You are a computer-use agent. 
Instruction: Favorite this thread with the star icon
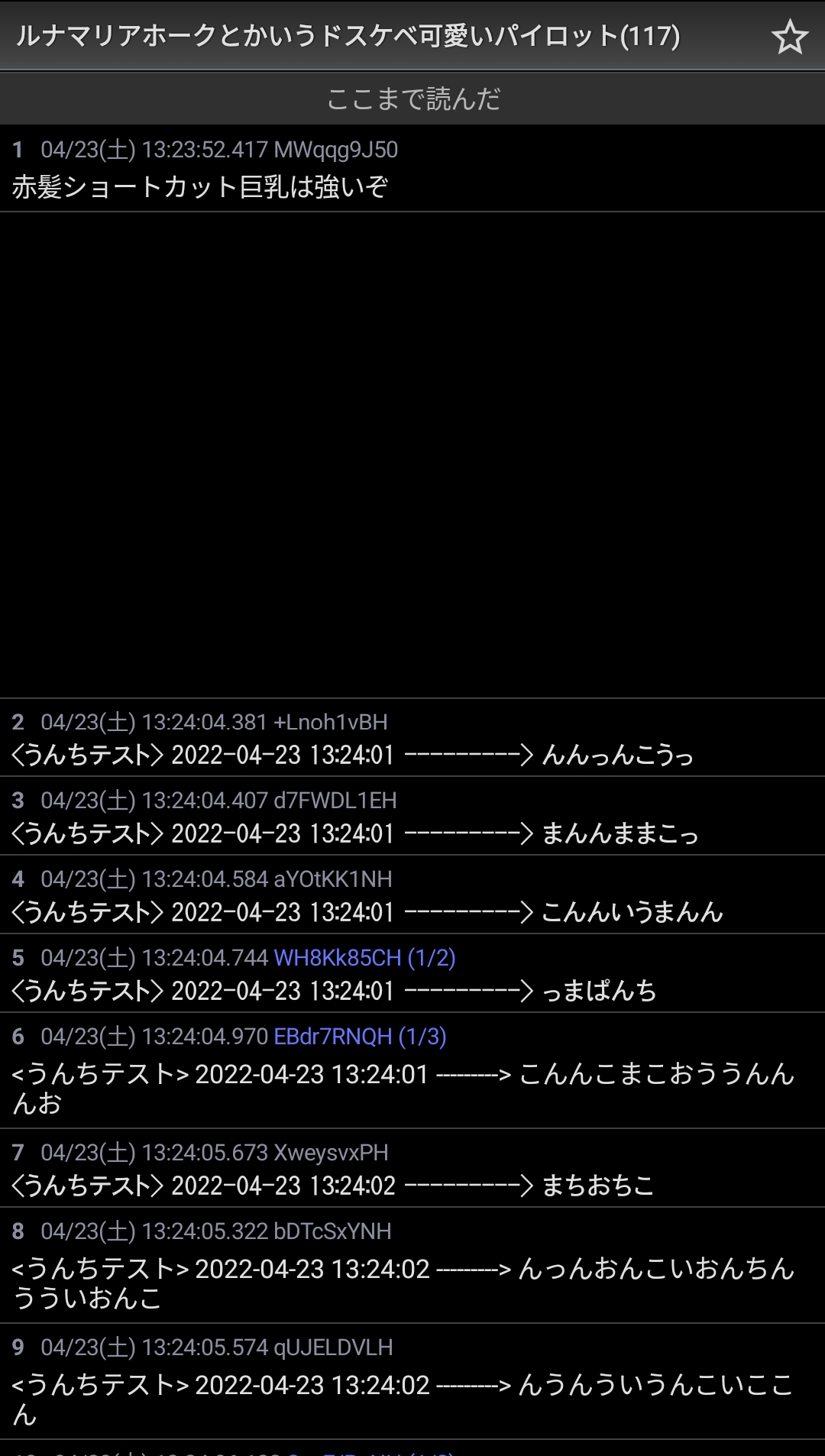point(790,36)
